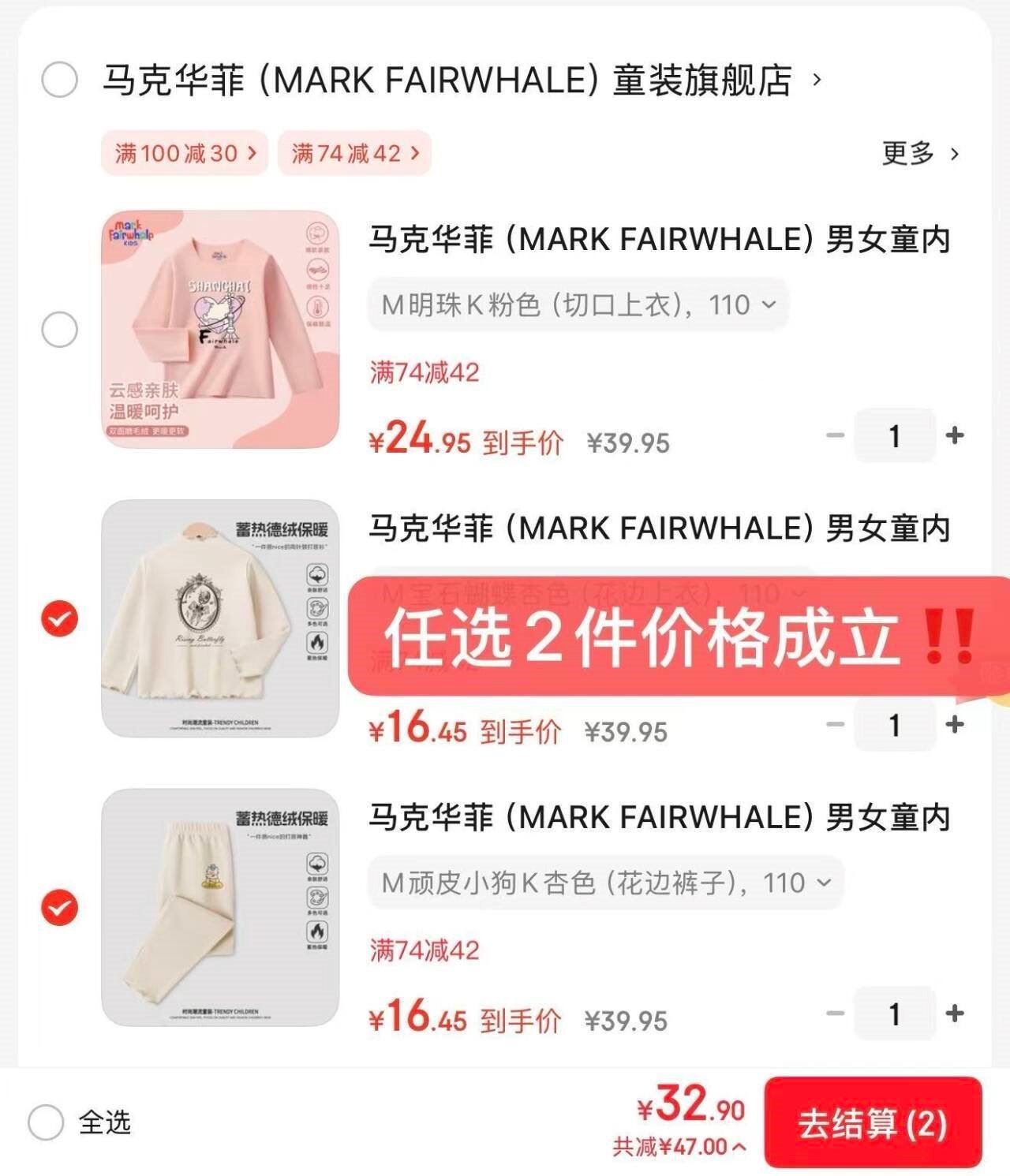Select the pink 粉色切口上衣 item checkbox
The height and width of the screenshot is (1176, 1010).
[x=59, y=330]
